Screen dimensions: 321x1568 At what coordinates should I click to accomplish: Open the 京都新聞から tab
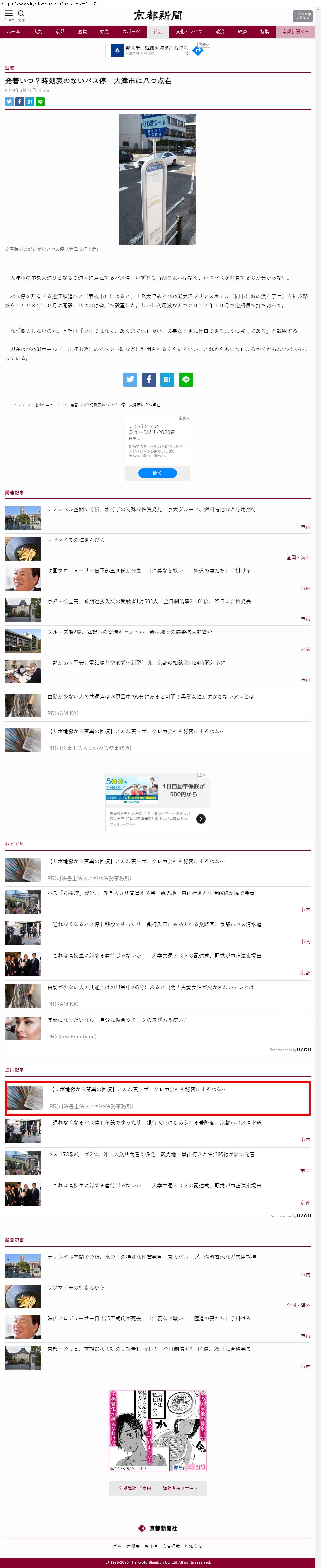click(x=295, y=32)
